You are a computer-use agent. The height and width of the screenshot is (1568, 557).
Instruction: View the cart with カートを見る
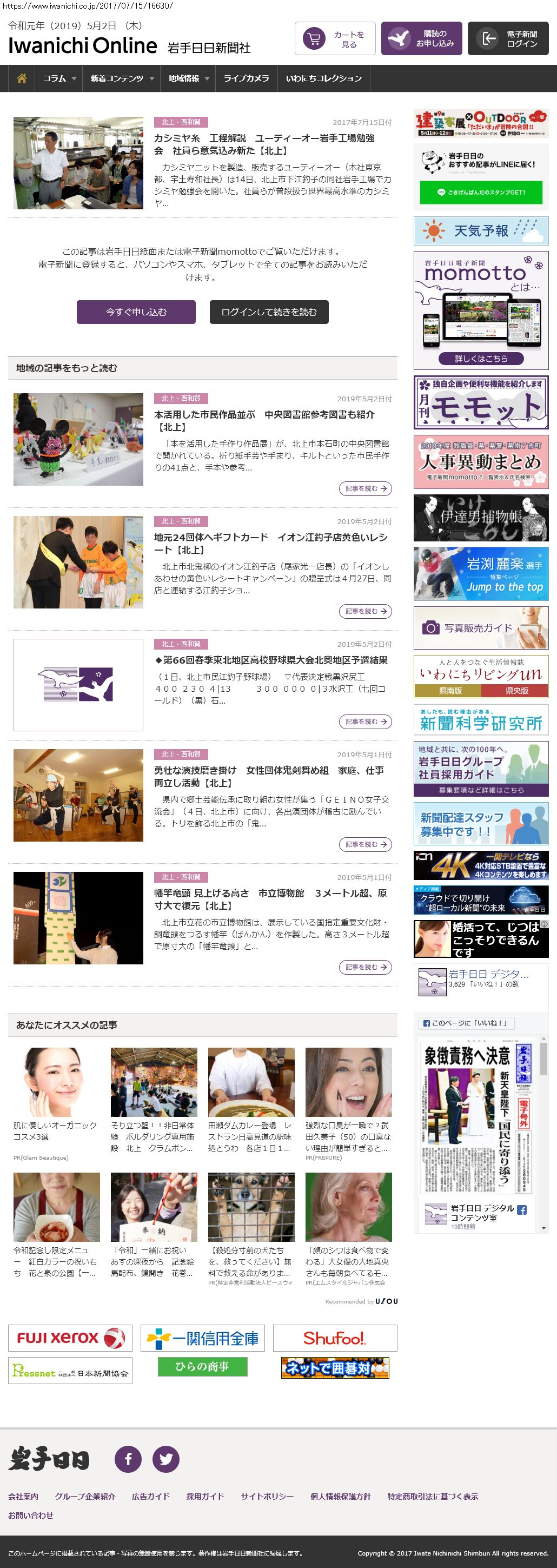[x=335, y=39]
